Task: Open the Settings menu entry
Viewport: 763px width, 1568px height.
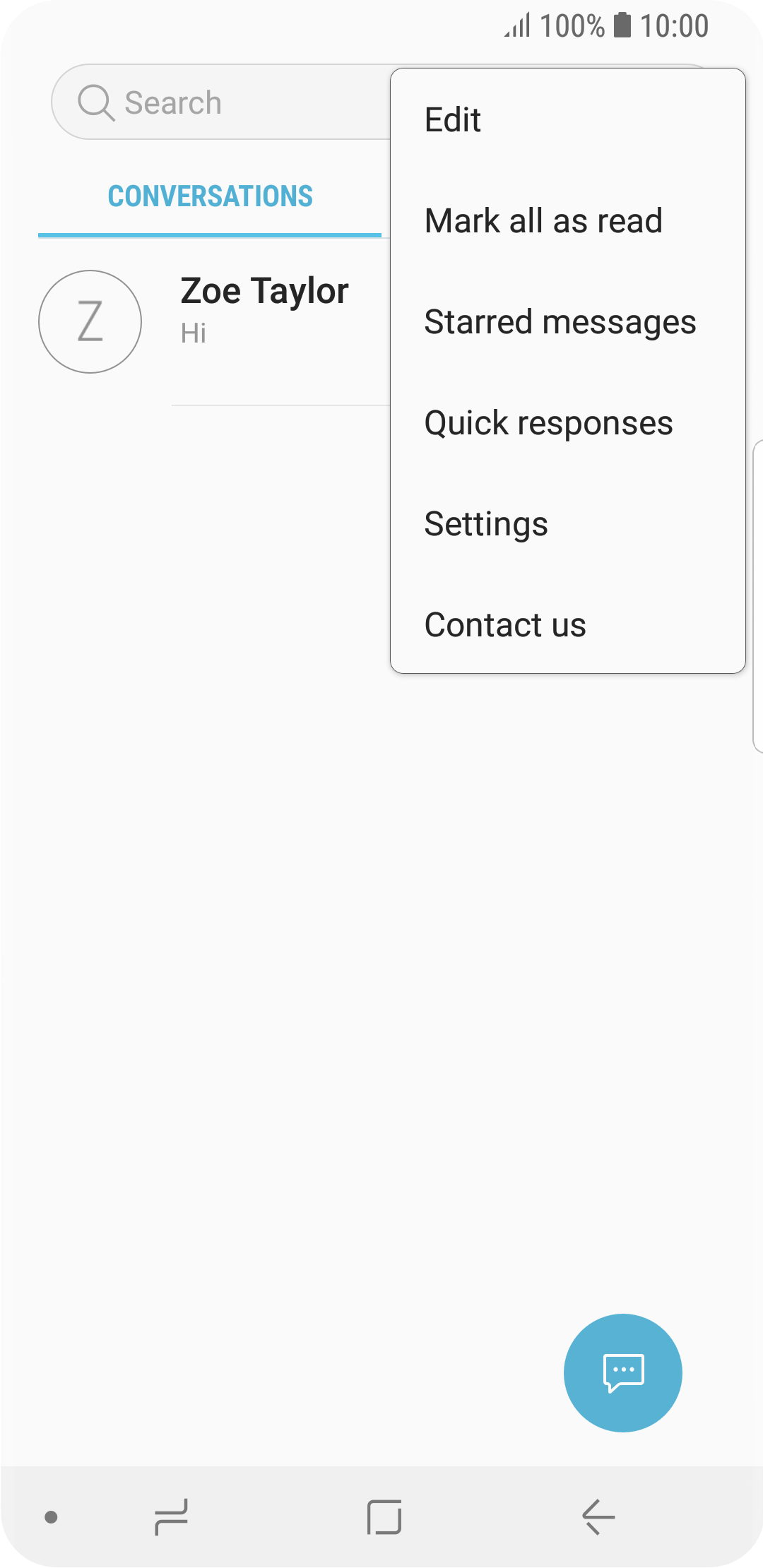Action: pyautogui.click(x=485, y=523)
